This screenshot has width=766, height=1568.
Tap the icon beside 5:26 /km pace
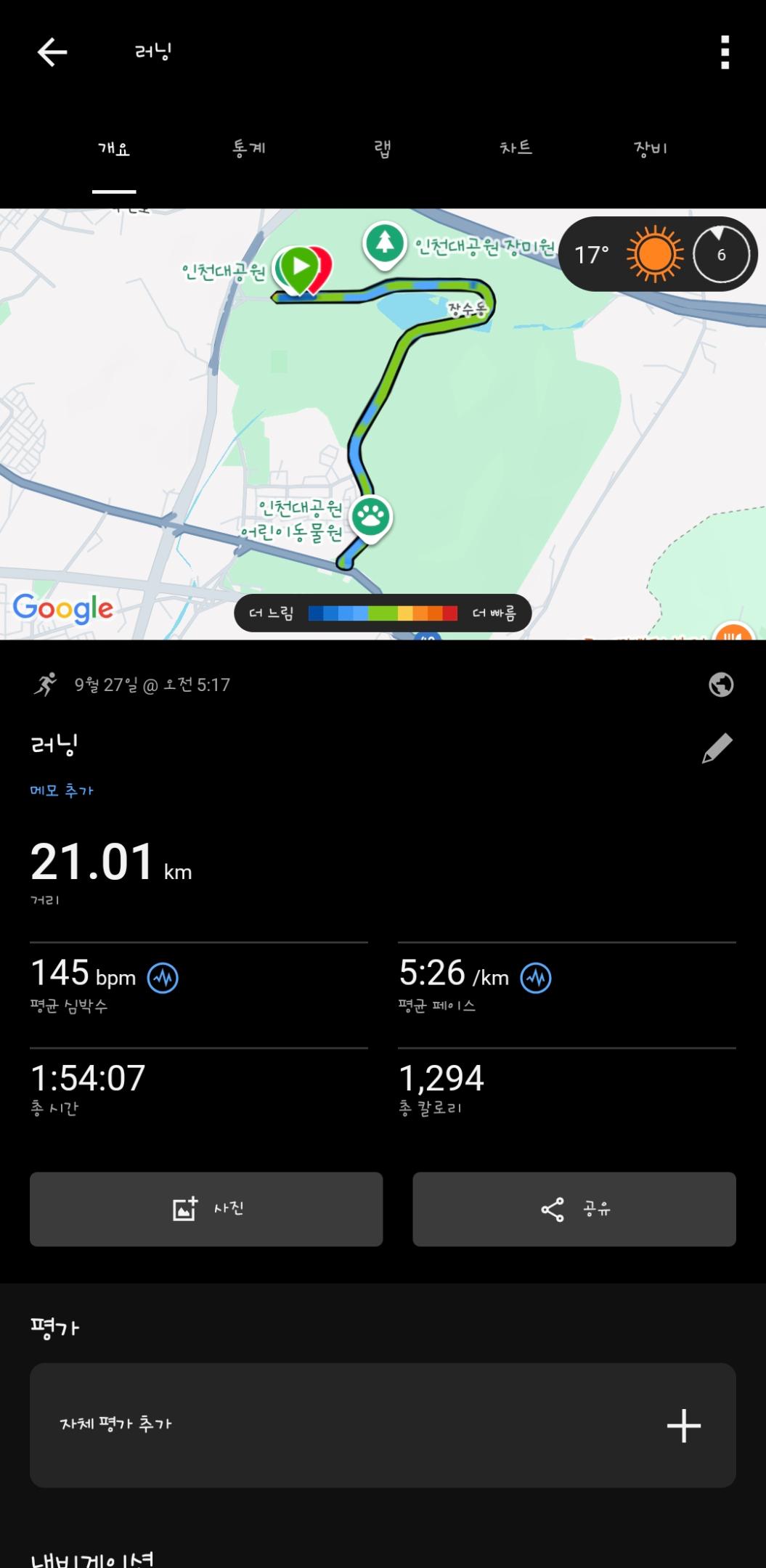pyautogui.click(x=536, y=978)
